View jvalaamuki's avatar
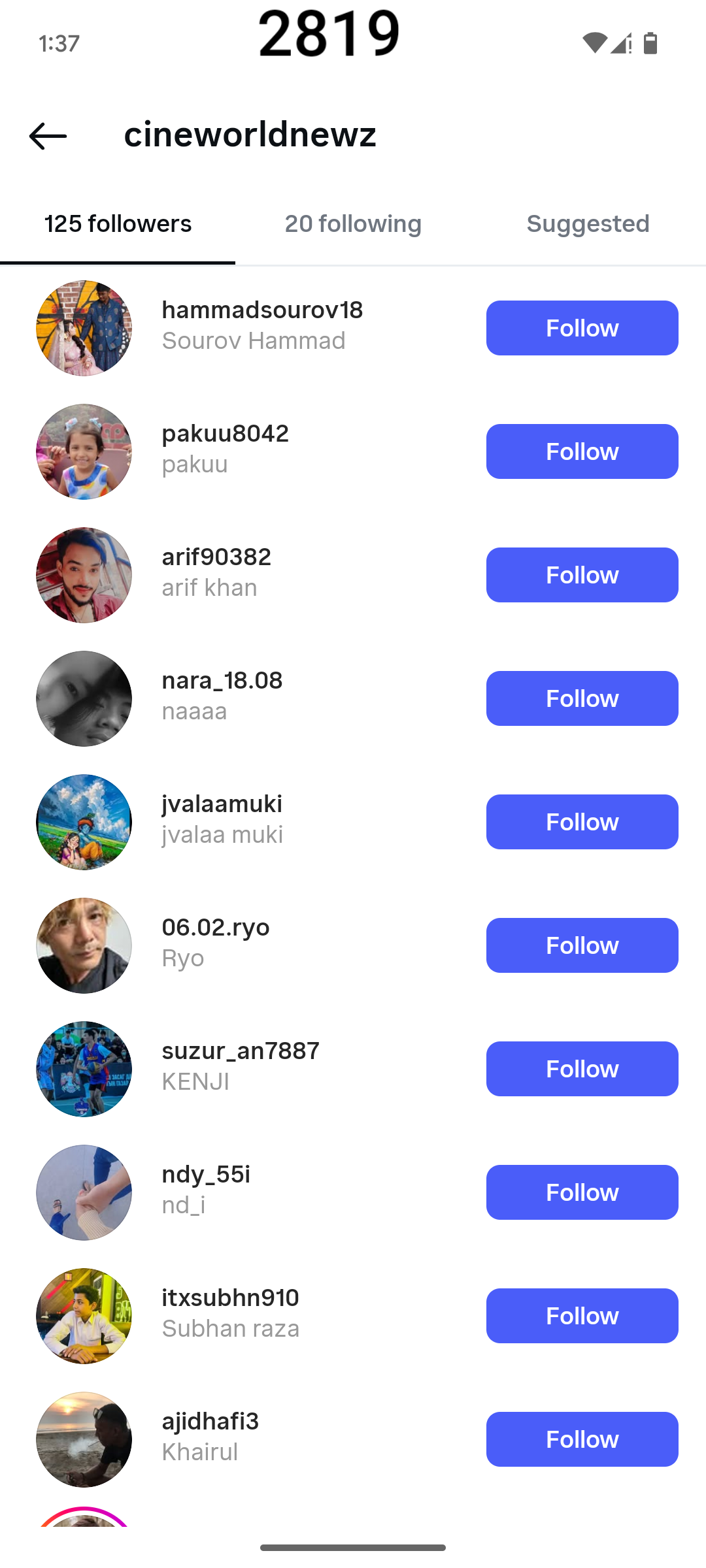Viewport: 706px width, 1568px height. click(x=84, y=822)
